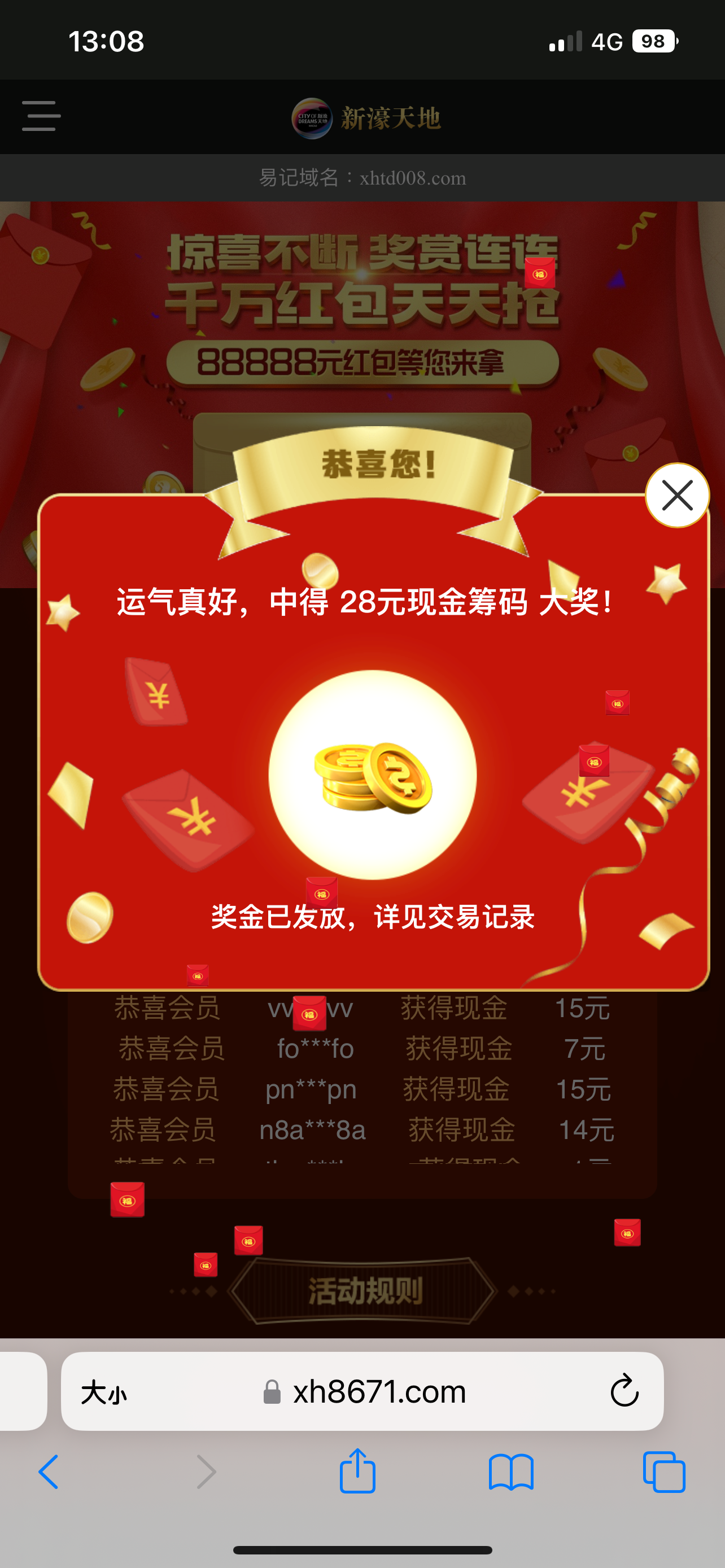Reload the current page

tap(624, 1391)
